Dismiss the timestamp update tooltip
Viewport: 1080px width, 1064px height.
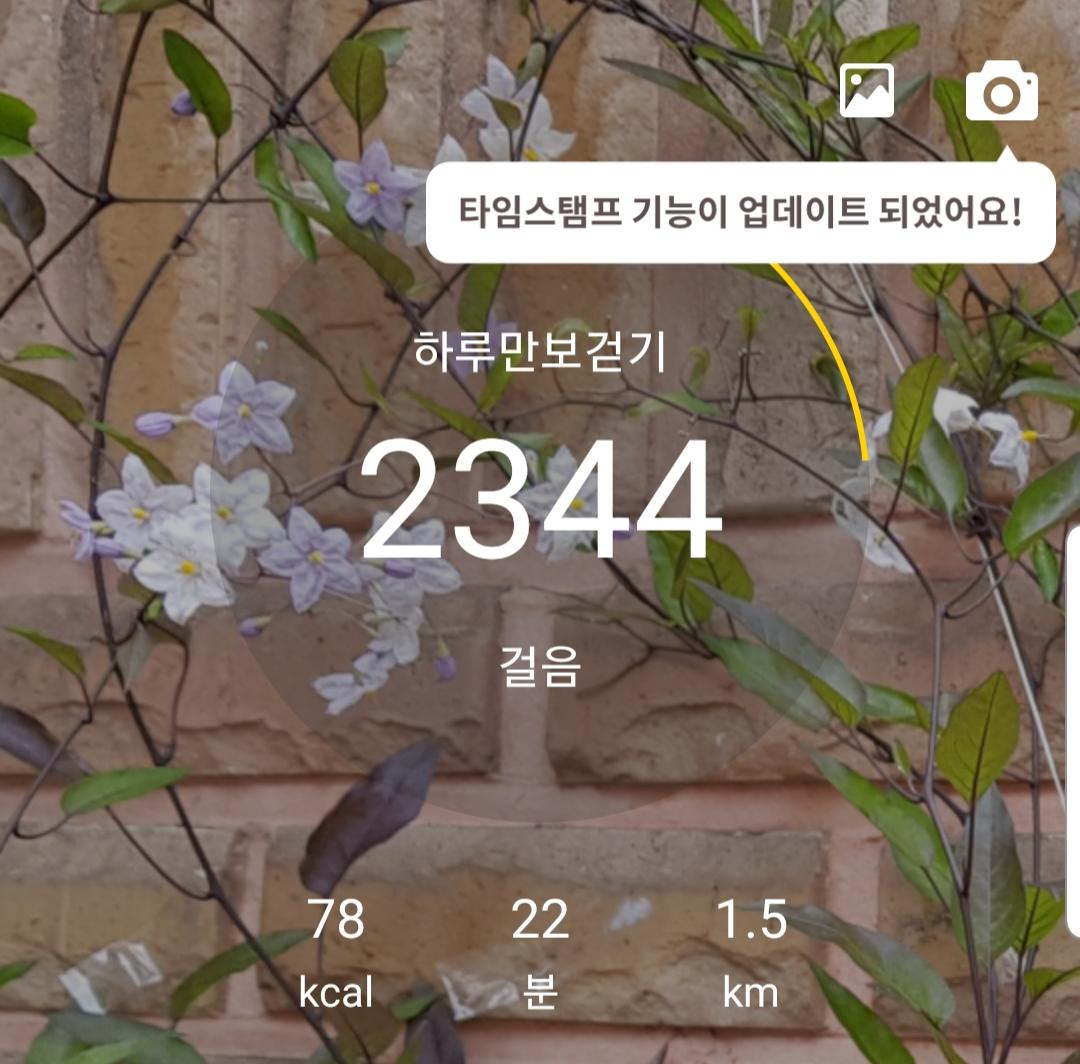click(740, 213)
